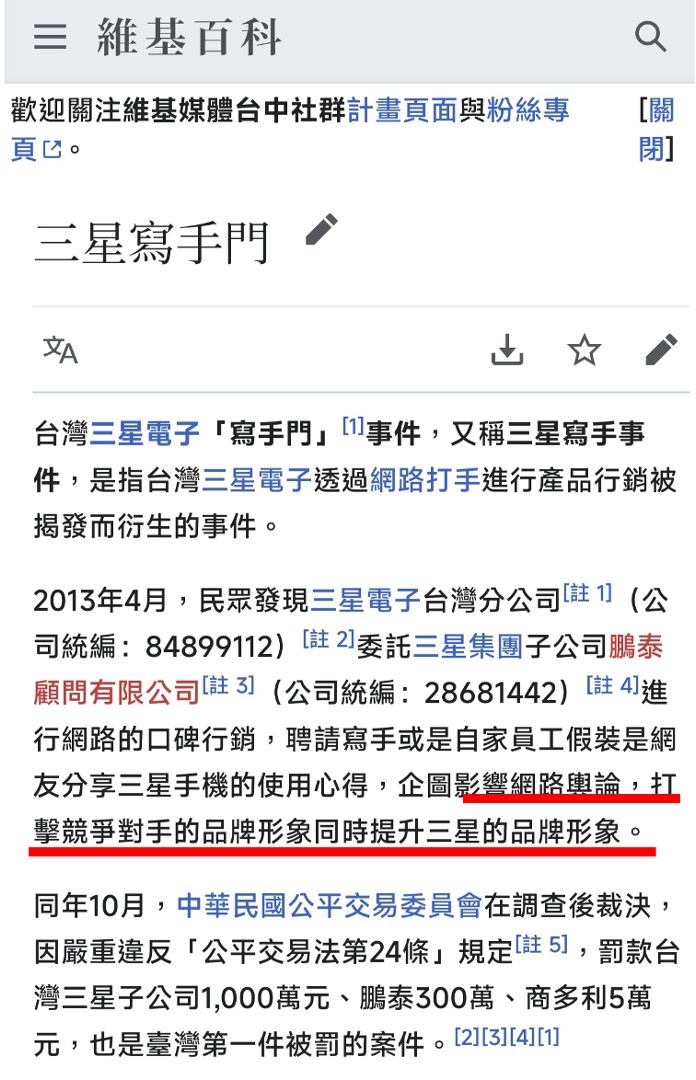View note 註 4 reference
The image size is (696, 1080).
point(612,685)
